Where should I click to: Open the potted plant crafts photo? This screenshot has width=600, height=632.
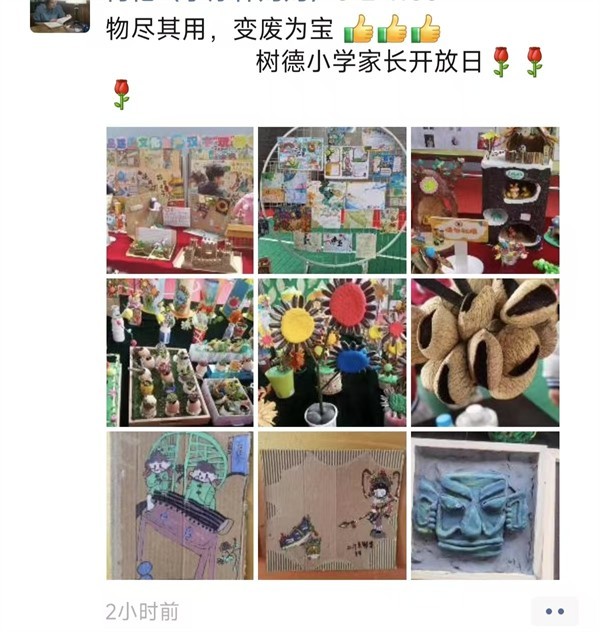coord(180,352)
